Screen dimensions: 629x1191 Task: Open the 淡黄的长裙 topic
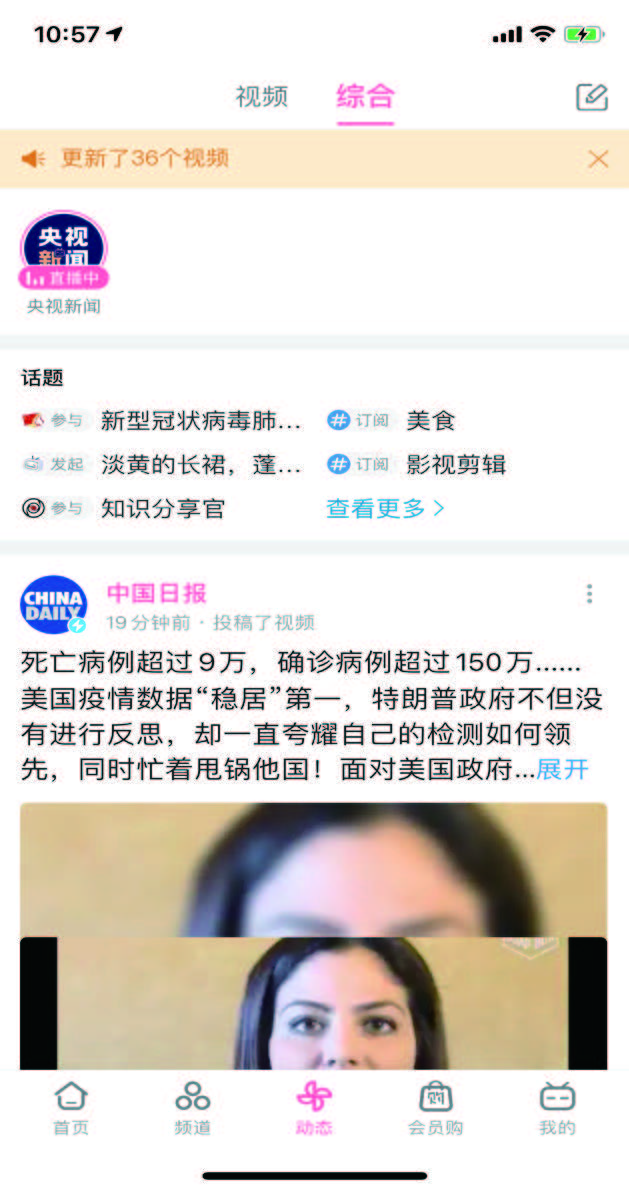pos(200,465)
